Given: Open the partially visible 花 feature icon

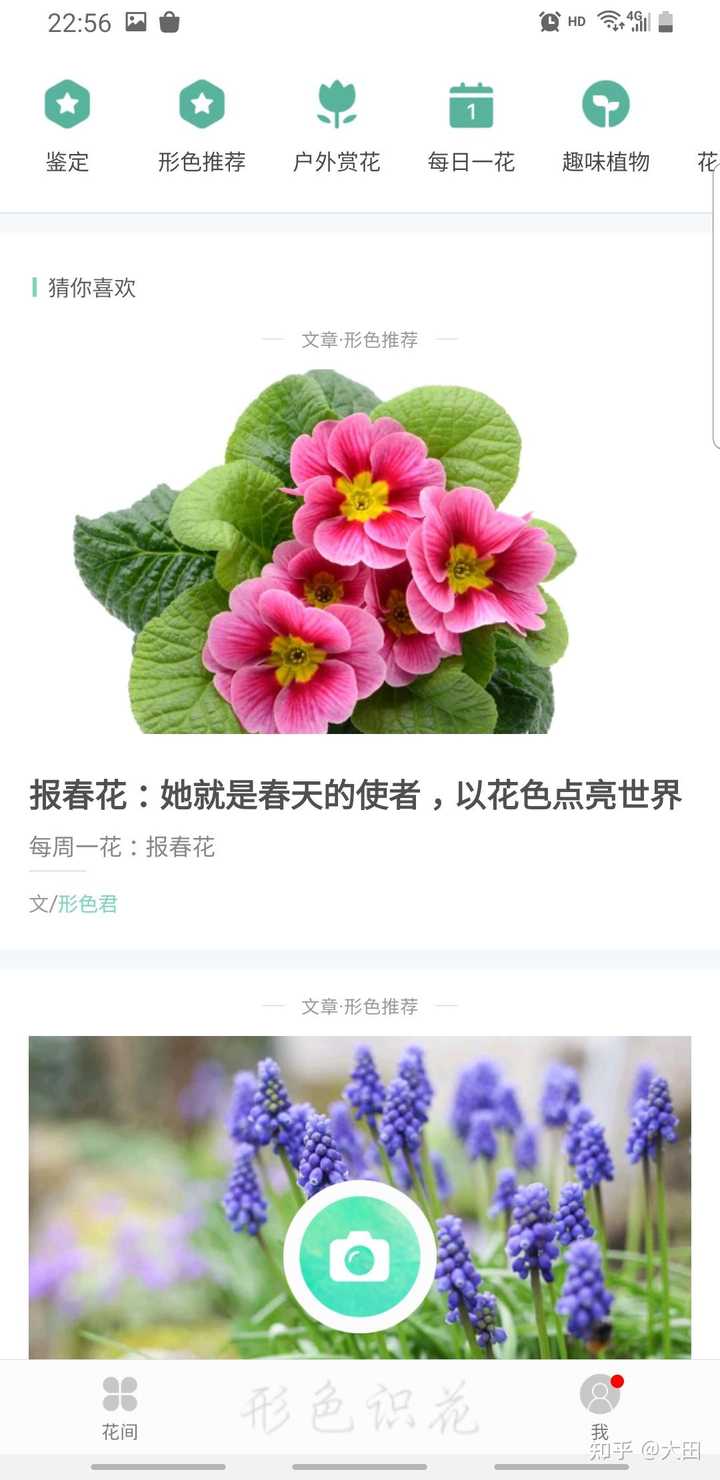Looking at the screenshot, I should click(710, 120).
